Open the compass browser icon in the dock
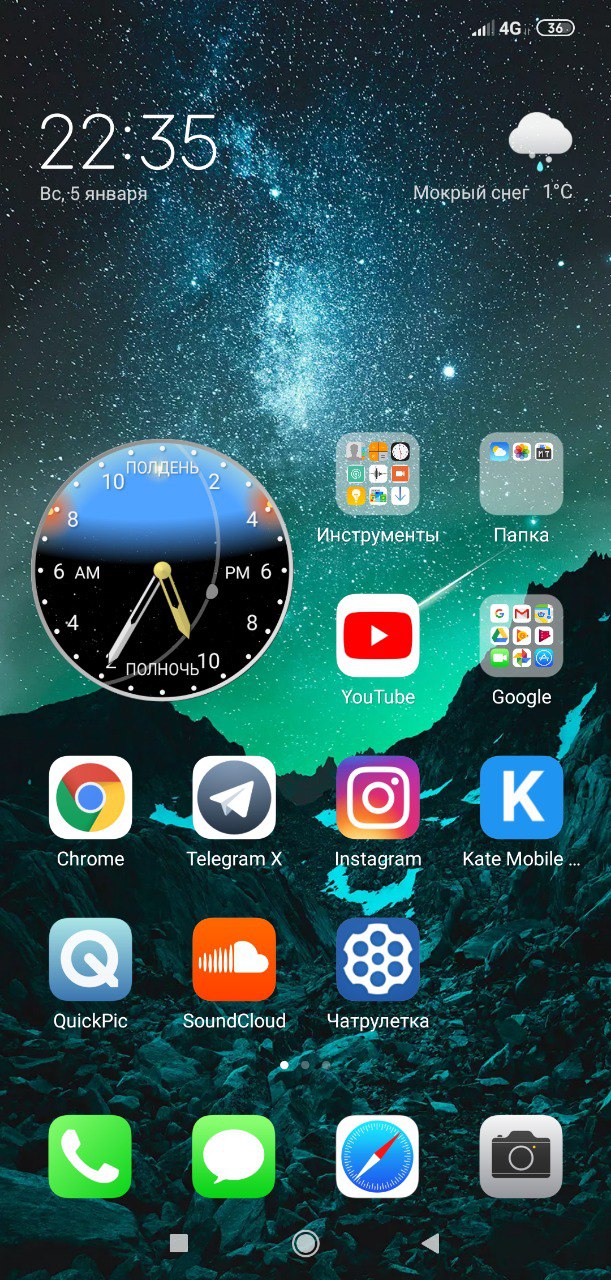The width and height of the screenshot is (611, 1280). coord(378,1157)
